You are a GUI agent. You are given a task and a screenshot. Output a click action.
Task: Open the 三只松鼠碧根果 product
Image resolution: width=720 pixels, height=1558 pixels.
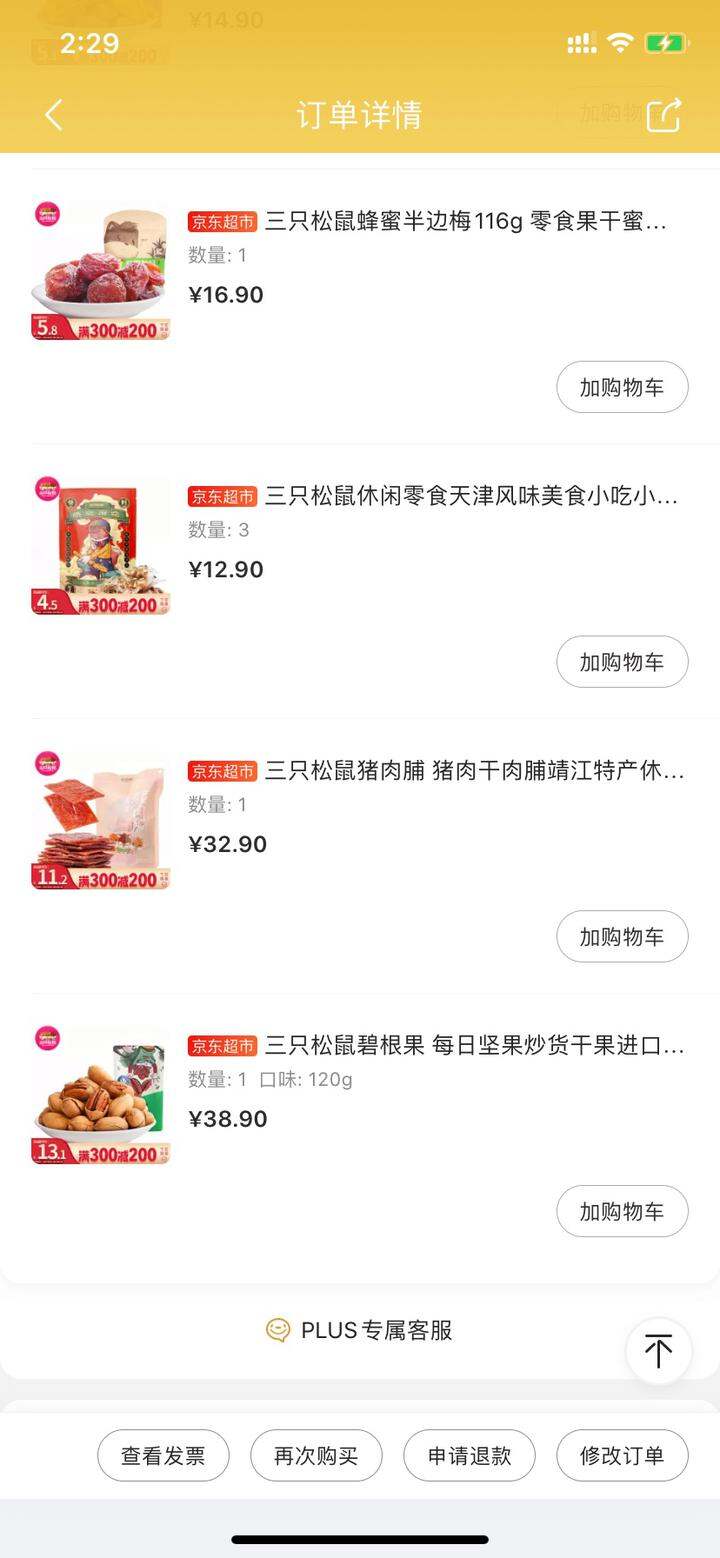coord(474,1046)
